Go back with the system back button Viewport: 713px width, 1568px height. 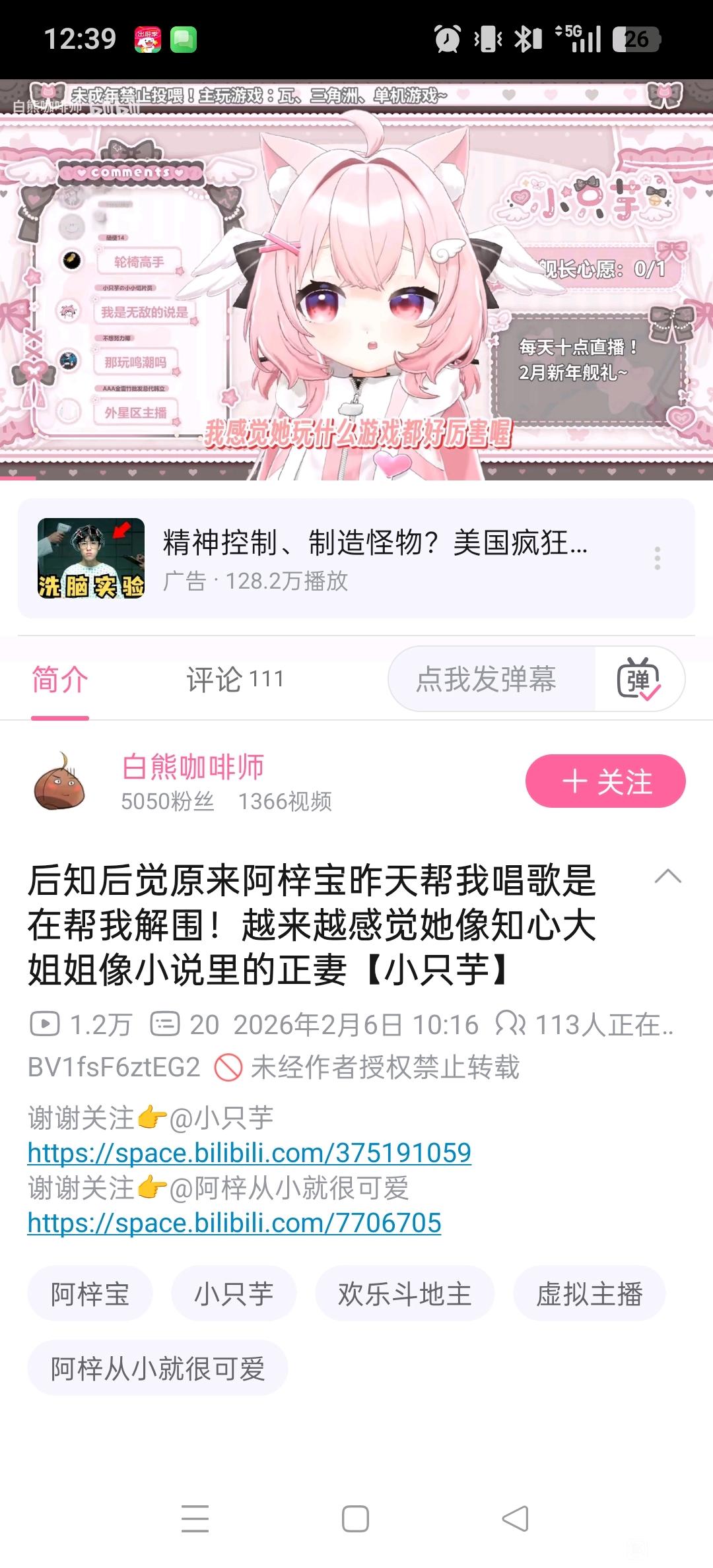(x=516, y=1519)
